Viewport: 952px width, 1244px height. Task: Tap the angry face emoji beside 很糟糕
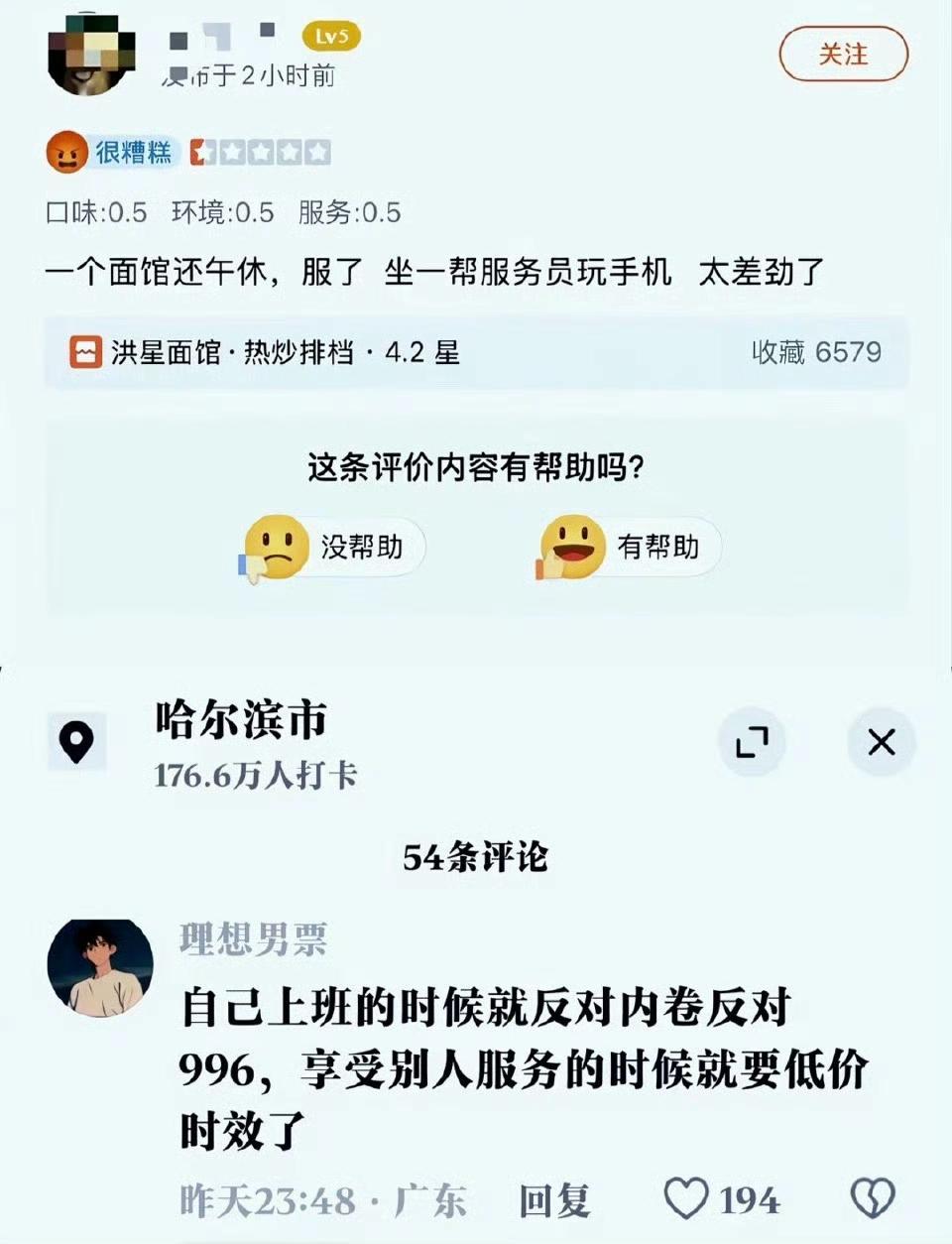point(64,153)
